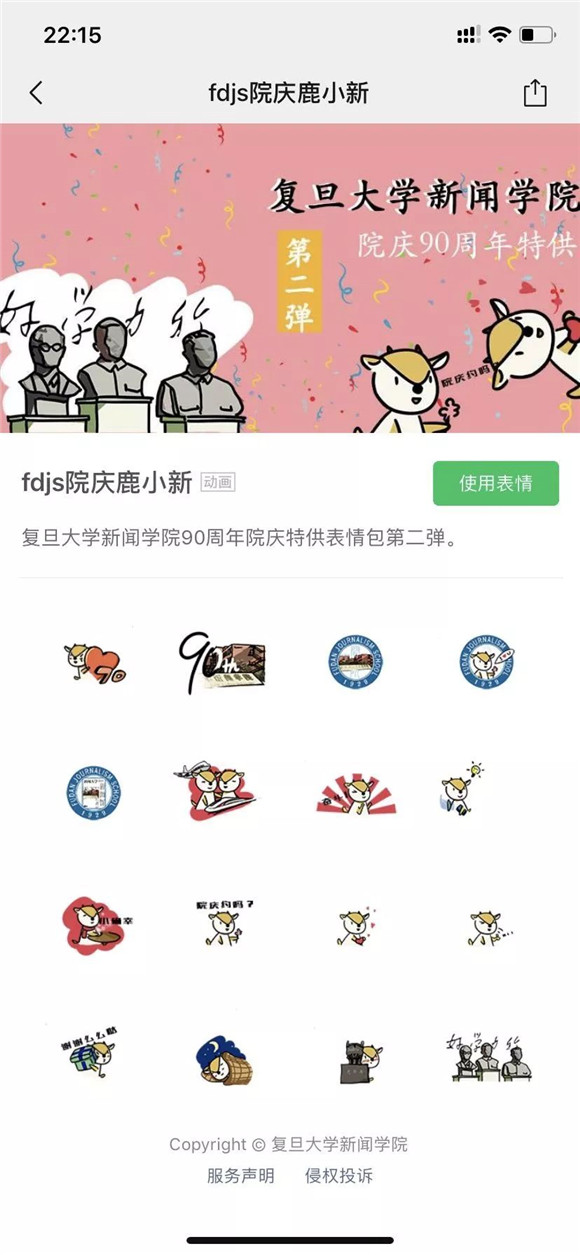The image size is (580, 1255).
Task: Open the 侵权投诉 link
Action: 339,1176
